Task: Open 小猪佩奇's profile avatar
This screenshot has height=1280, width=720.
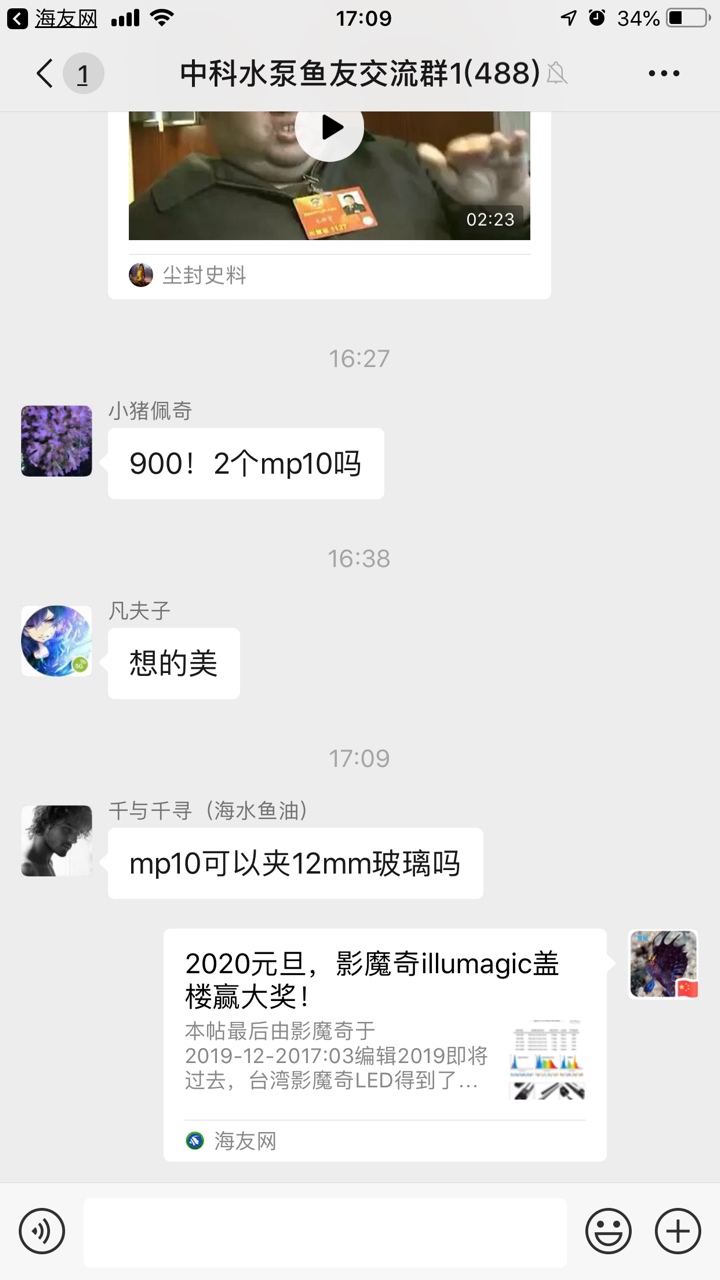Action: (x=56, y=441)
